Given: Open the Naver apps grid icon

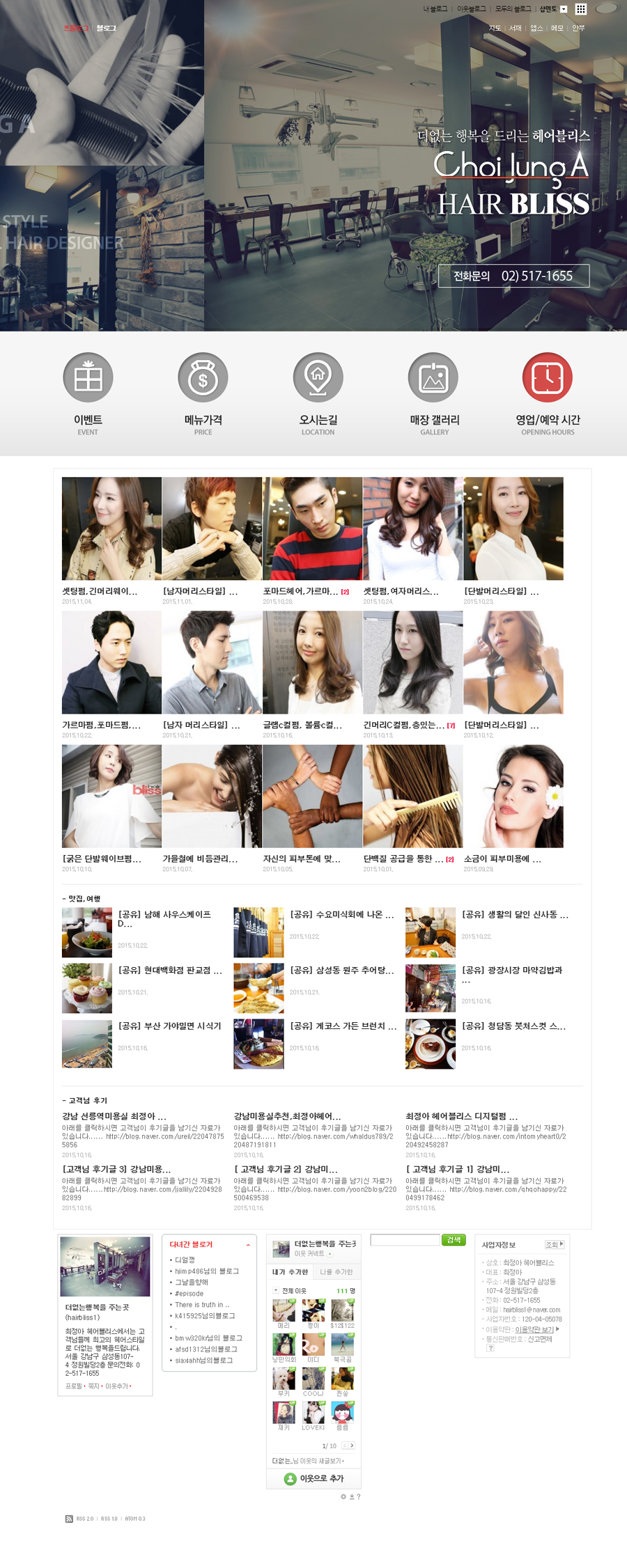Looking at the screenshot, I should [581, 9].
